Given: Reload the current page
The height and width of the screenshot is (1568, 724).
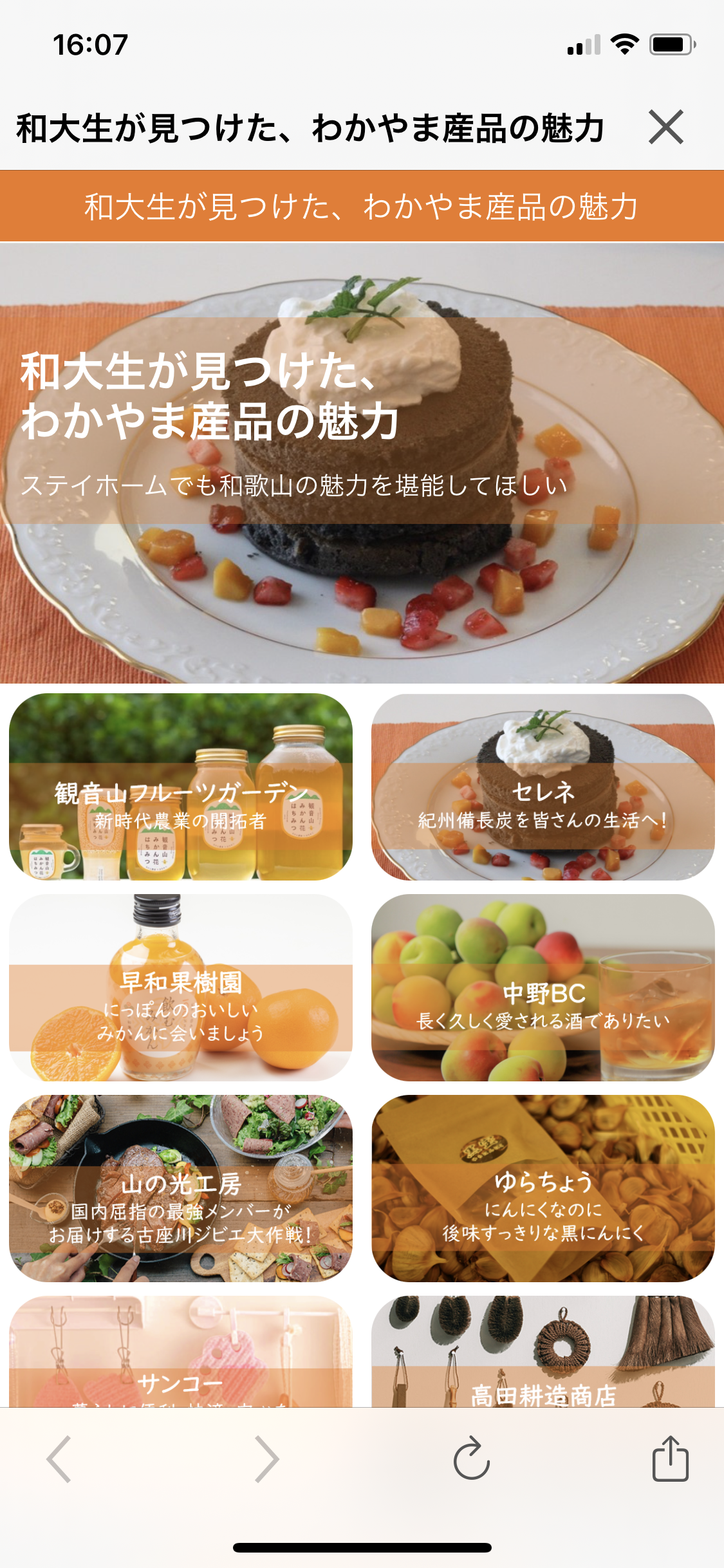Looking at the screenshot, I should pyautogui.click(x=472, y=1459).
